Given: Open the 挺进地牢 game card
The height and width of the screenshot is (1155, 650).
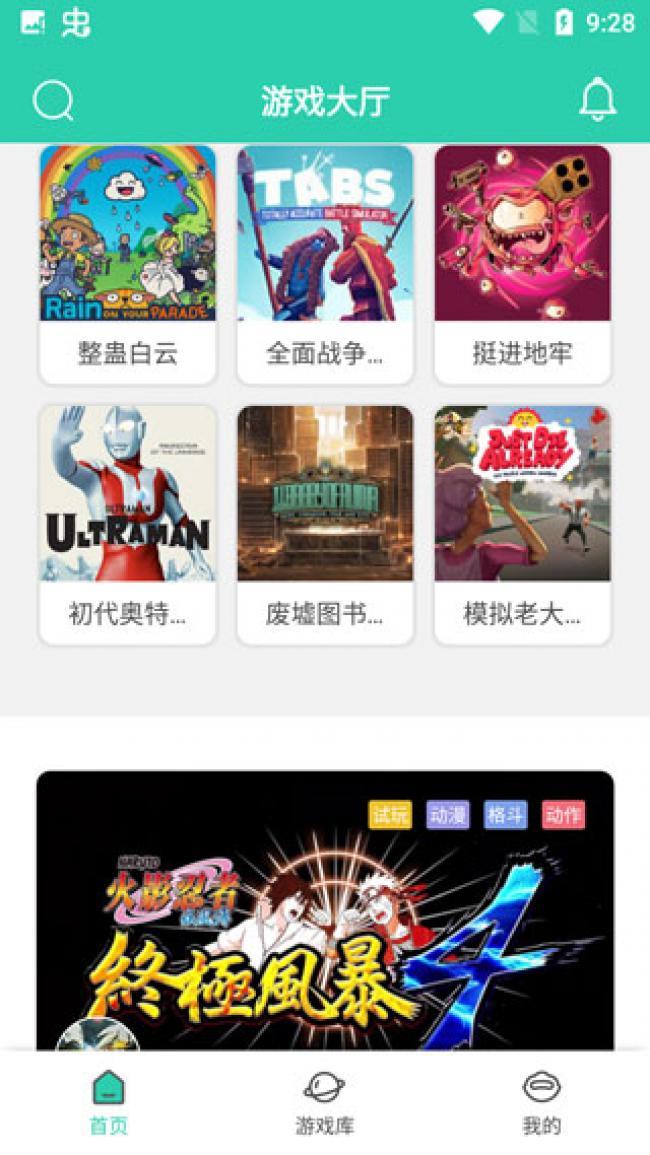Looking at the screenshot, I should 522,264.
